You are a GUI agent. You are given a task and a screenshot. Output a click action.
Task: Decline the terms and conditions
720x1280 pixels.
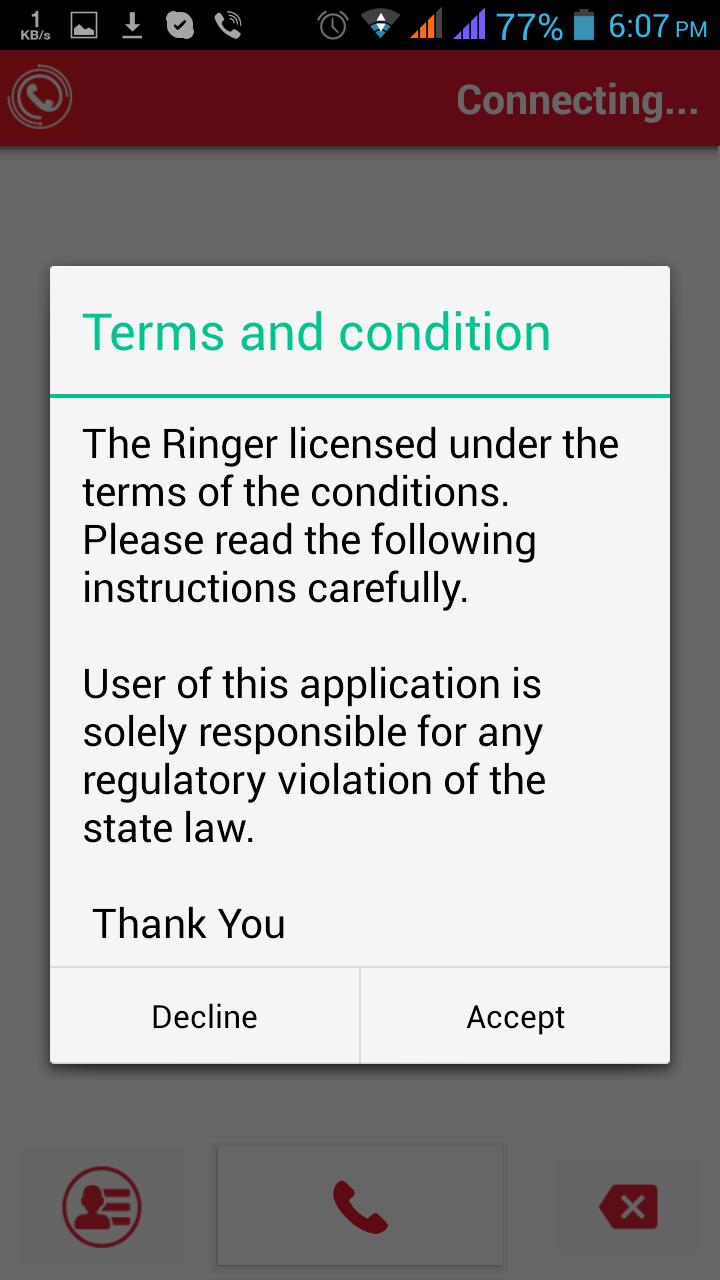tap(204, 1015)
